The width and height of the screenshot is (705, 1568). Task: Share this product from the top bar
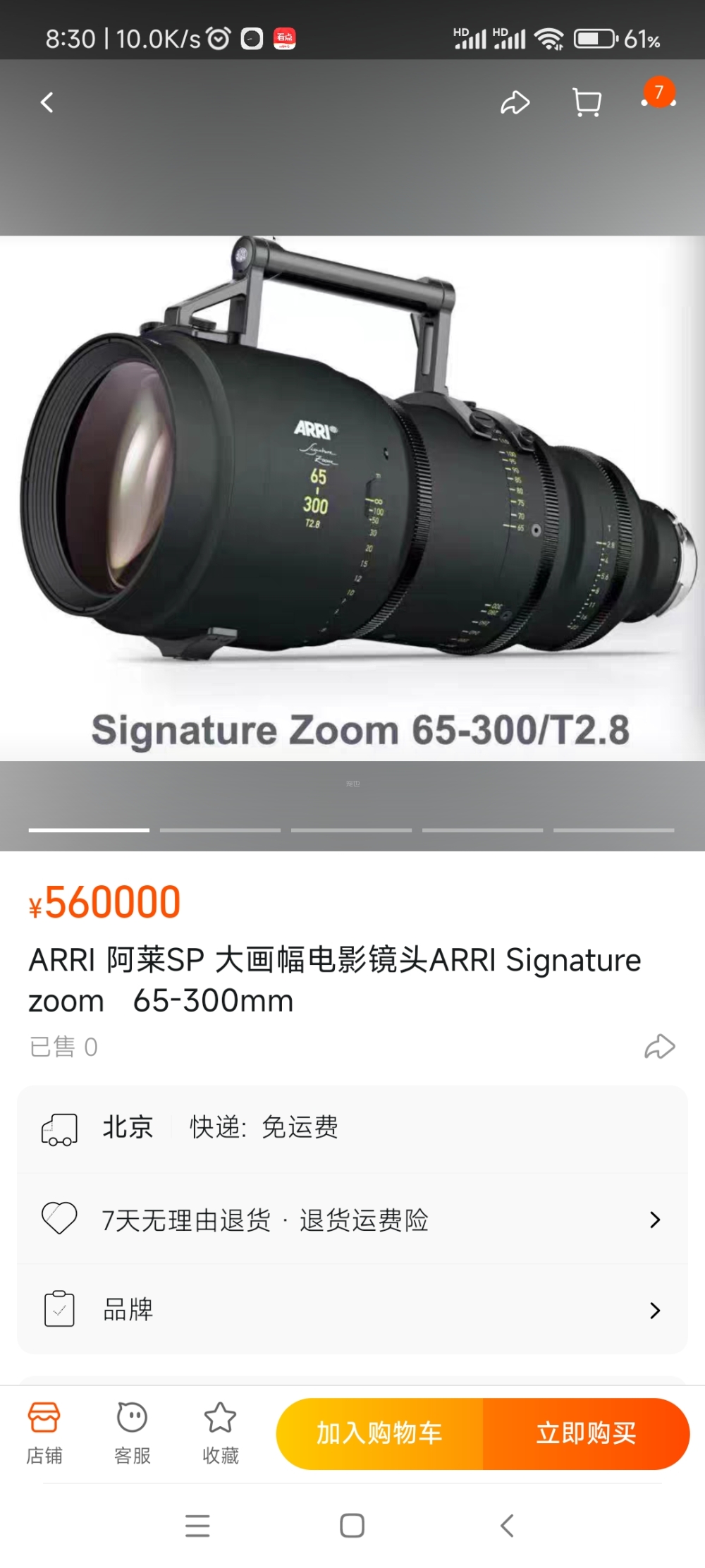[515, 103]
